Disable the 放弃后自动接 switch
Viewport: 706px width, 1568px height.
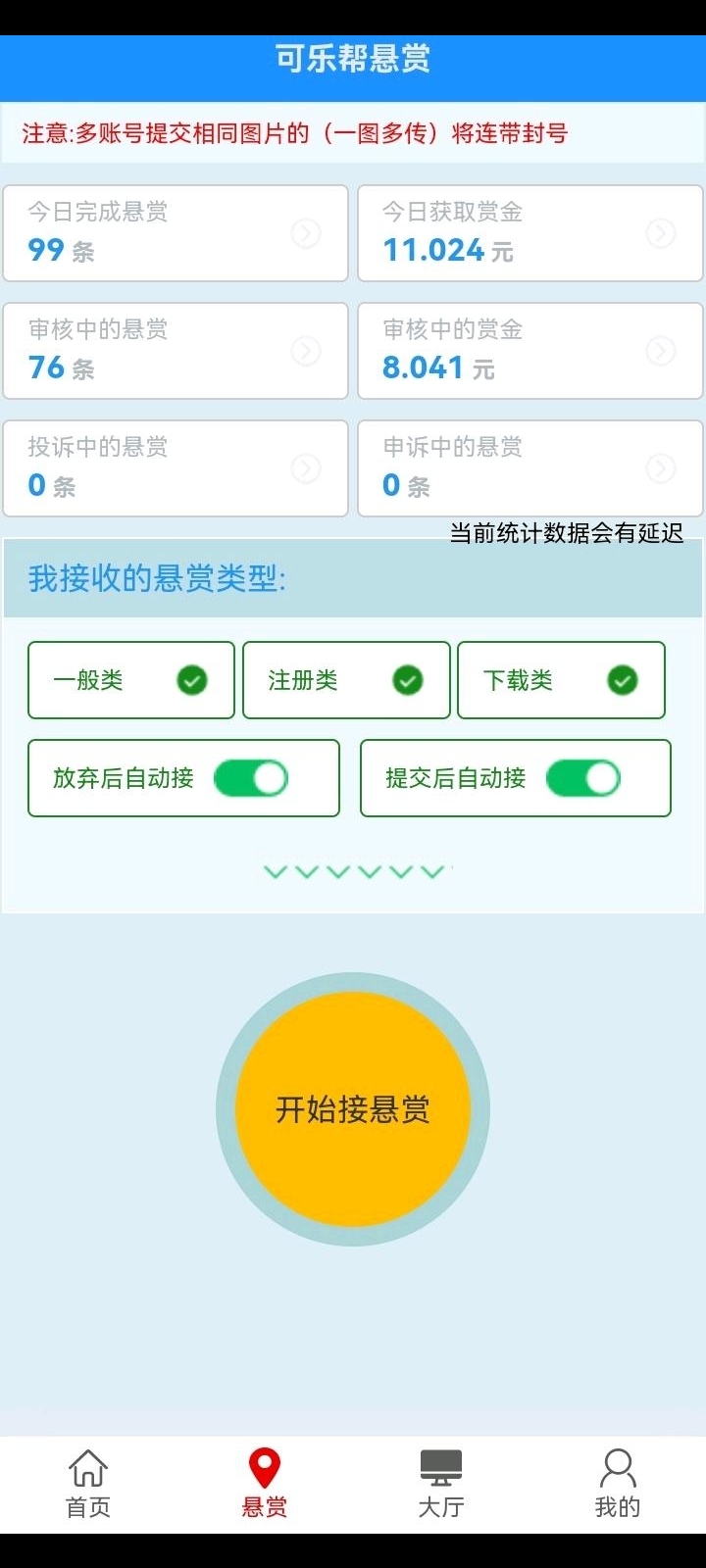click(x=251, y=779)
